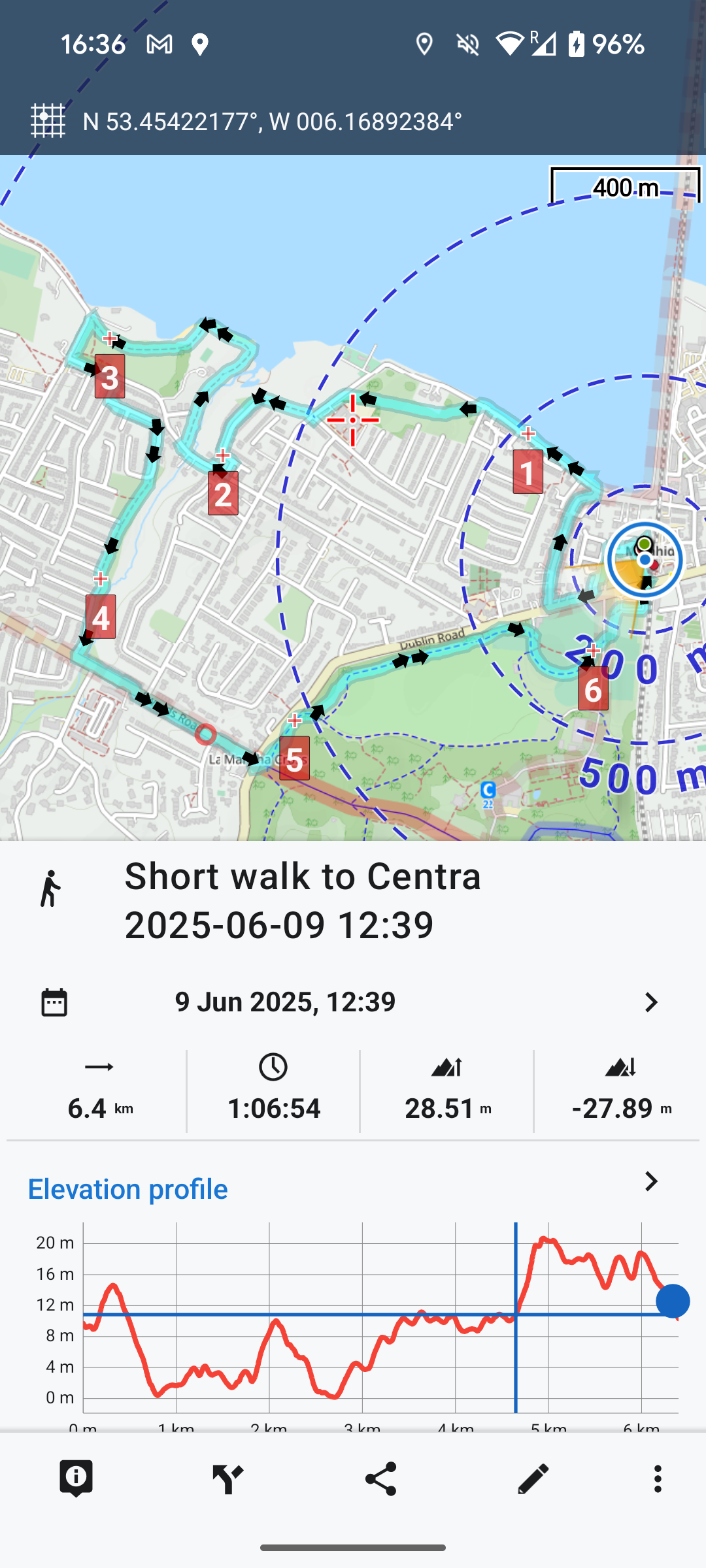Select waypoint marker 6 on map
Screen dimensions: 706x1568
click(x=593, y=688)
